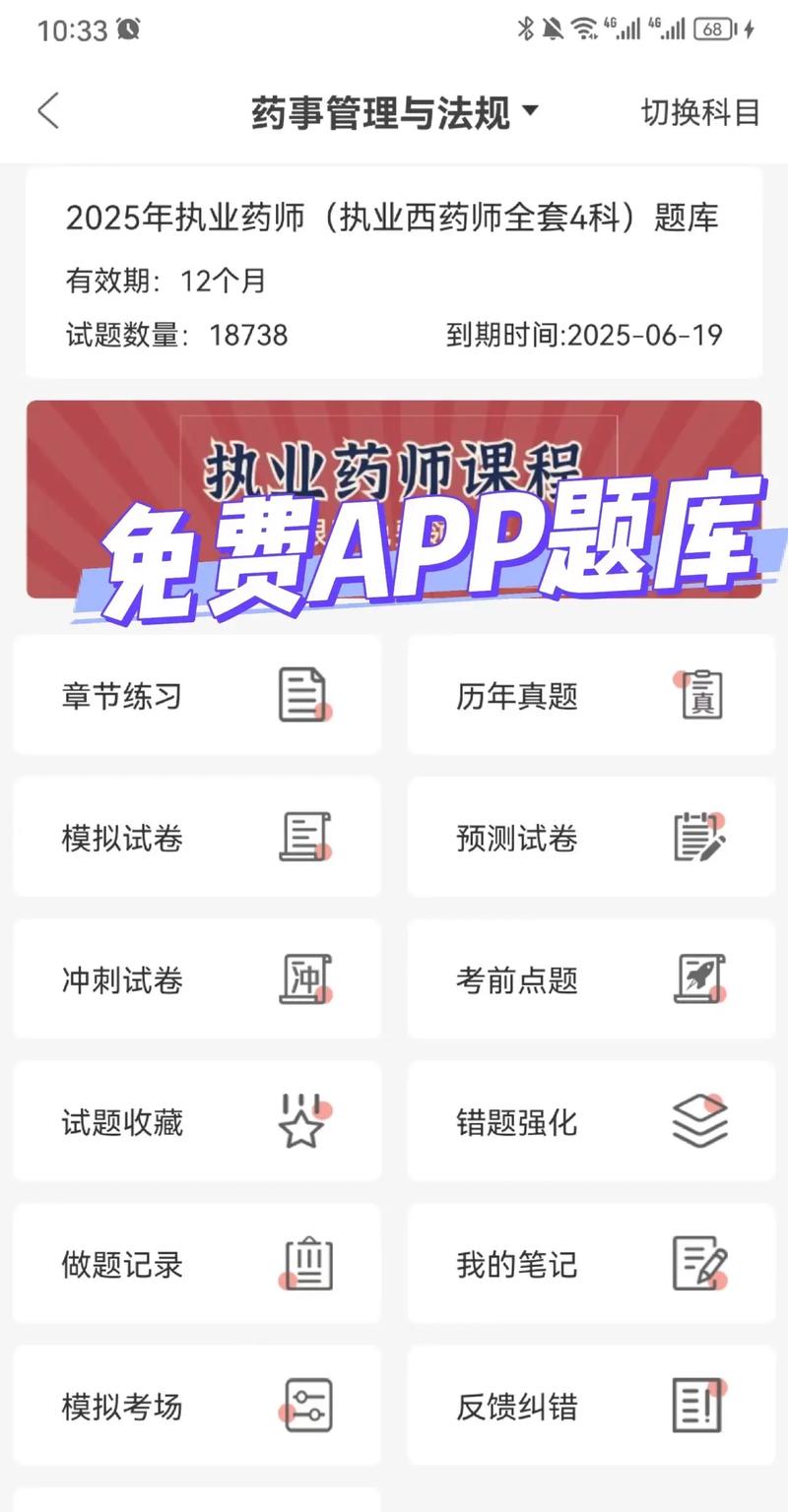Open 章节练习 chapter practice

coord(197,695)
